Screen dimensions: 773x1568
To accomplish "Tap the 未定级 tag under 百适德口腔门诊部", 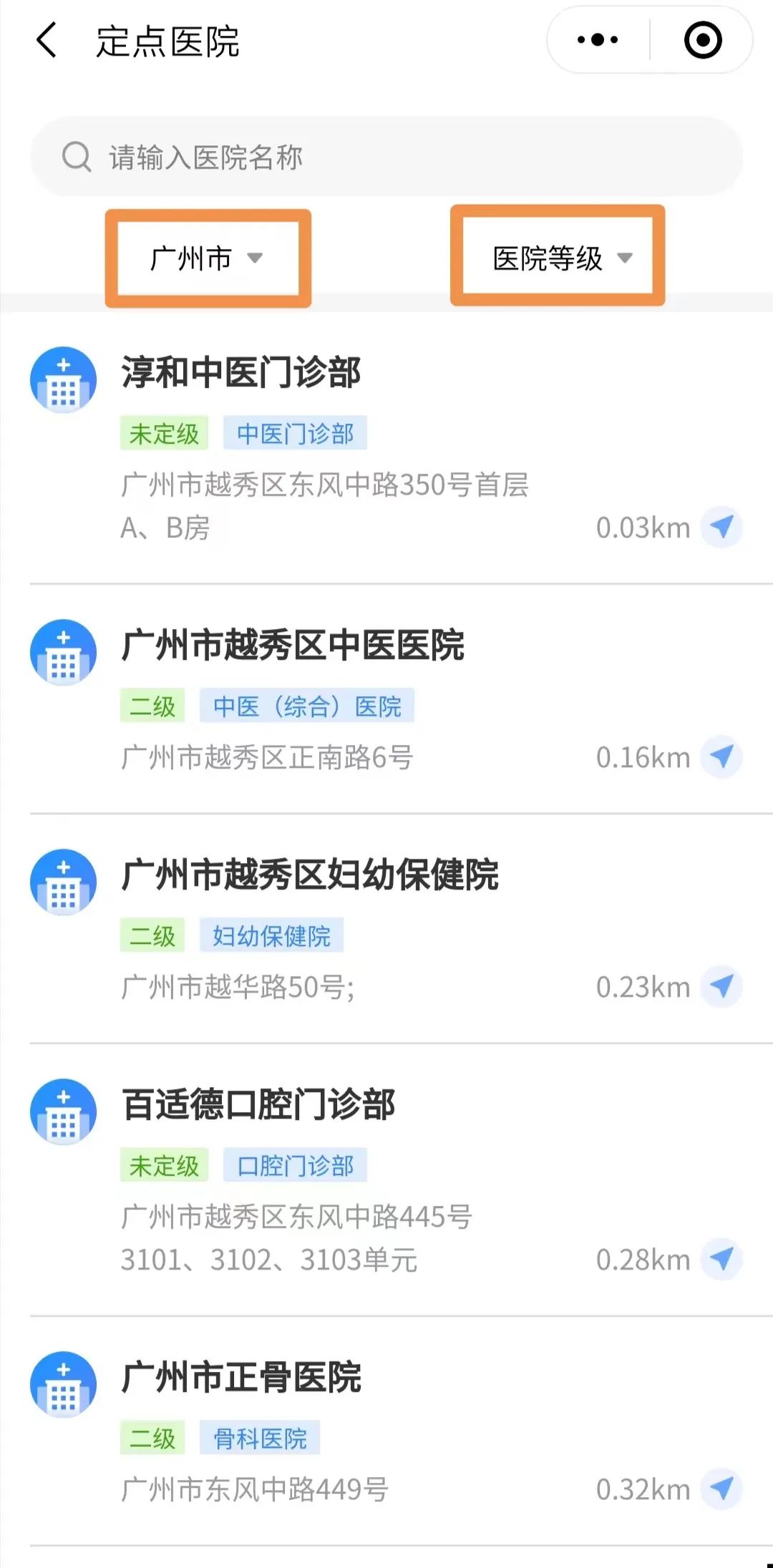I will (x=164, y=1165).
